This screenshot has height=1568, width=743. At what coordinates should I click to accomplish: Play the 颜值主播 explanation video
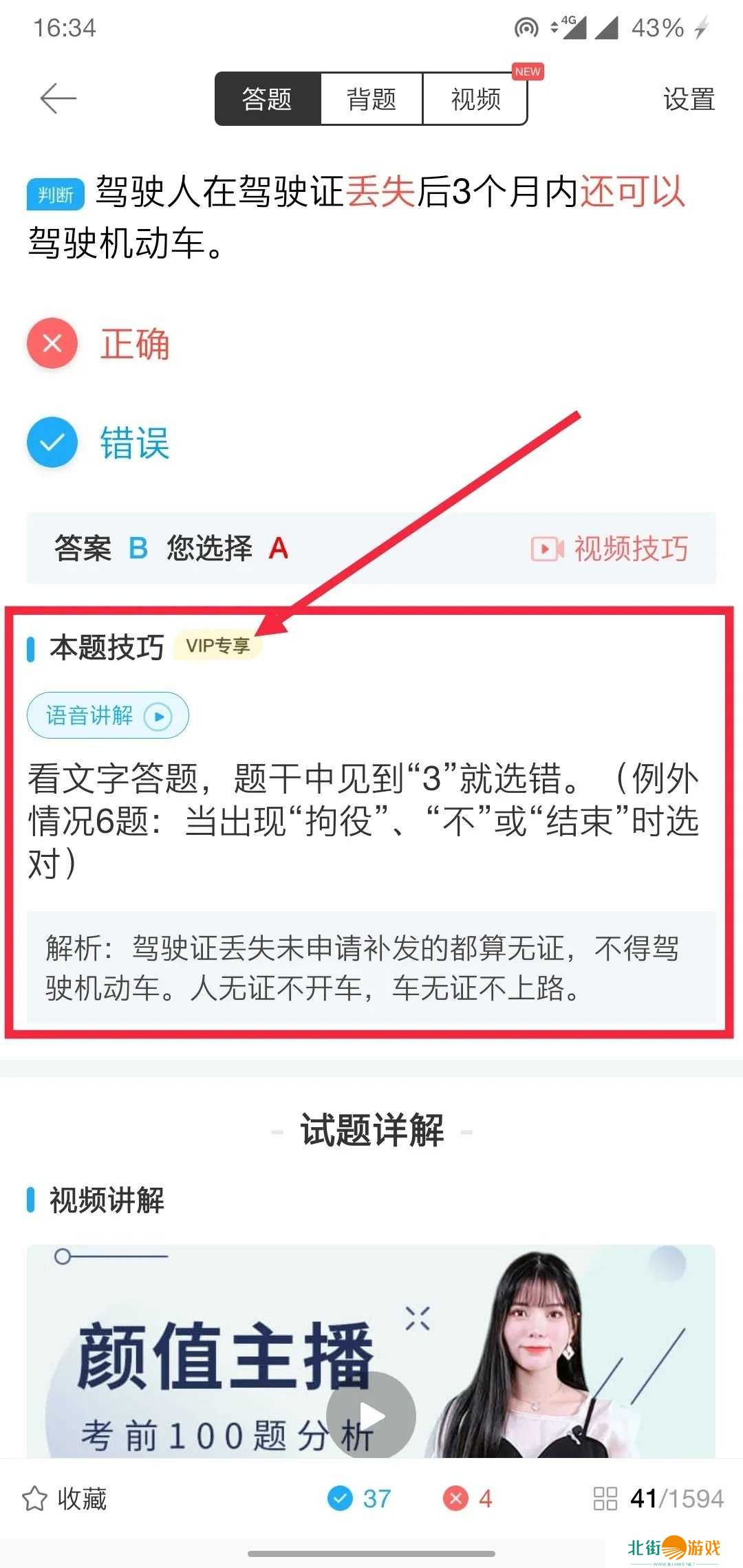pos(371,1414)
